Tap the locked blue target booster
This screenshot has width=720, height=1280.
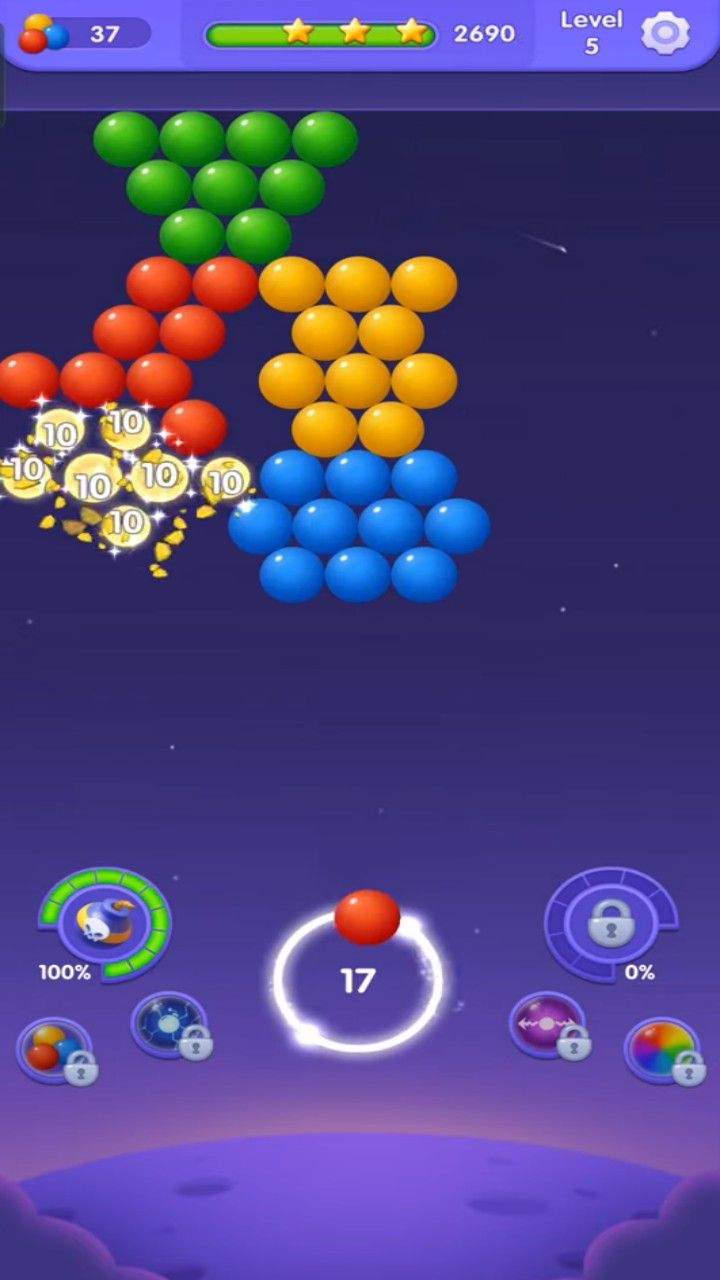pyautogui.click(x=169, y=1025)
